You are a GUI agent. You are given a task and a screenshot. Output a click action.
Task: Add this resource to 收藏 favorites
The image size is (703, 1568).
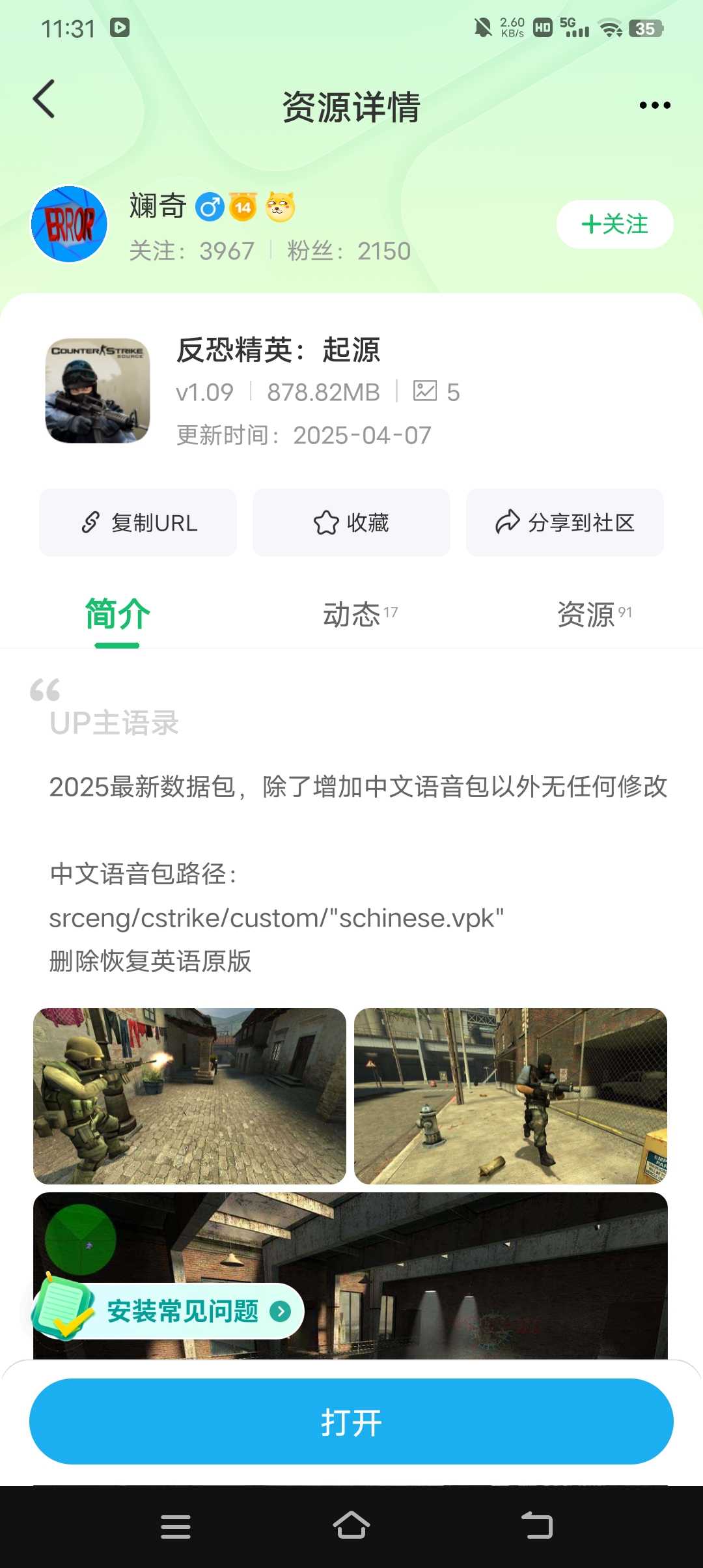[351, 523]
